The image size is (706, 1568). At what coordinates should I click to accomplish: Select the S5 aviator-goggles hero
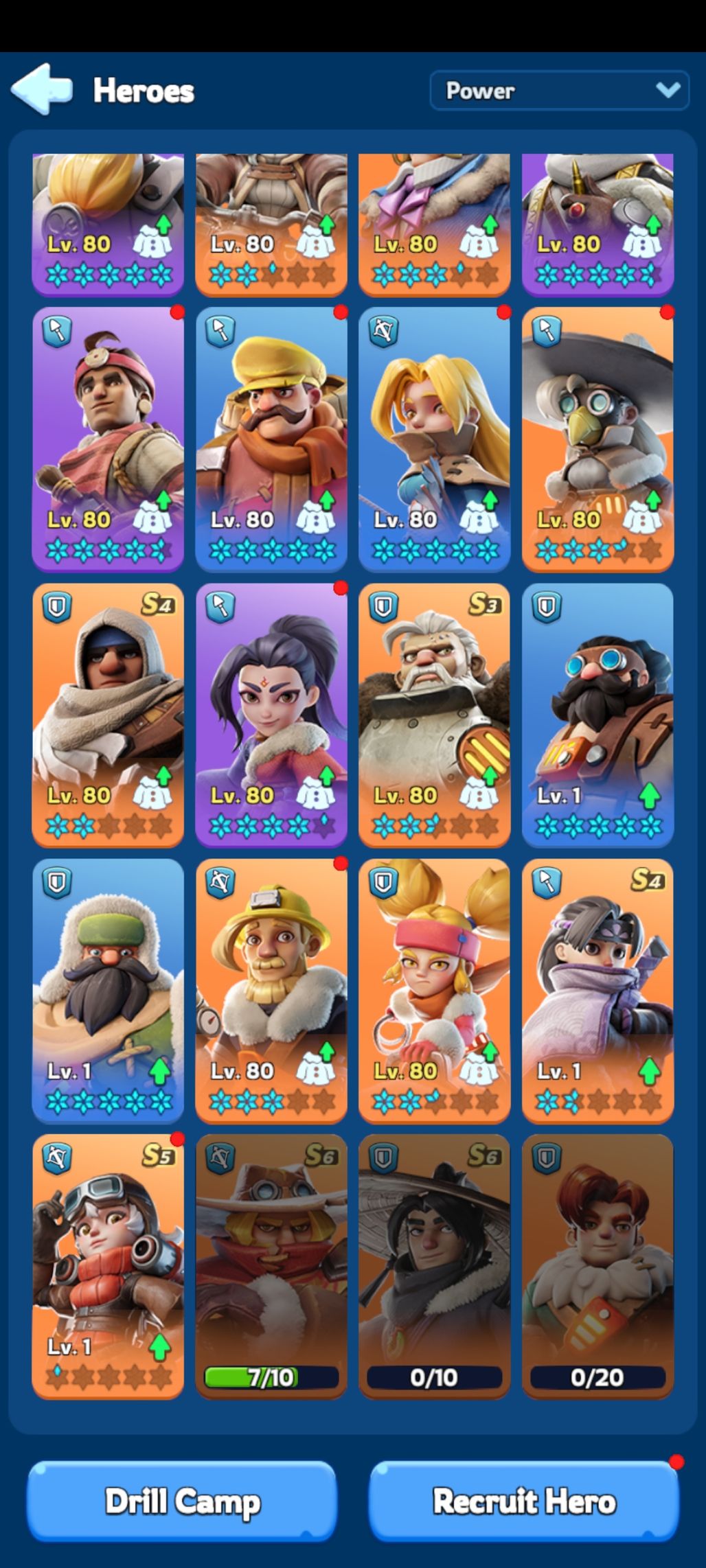point(108,1267)
